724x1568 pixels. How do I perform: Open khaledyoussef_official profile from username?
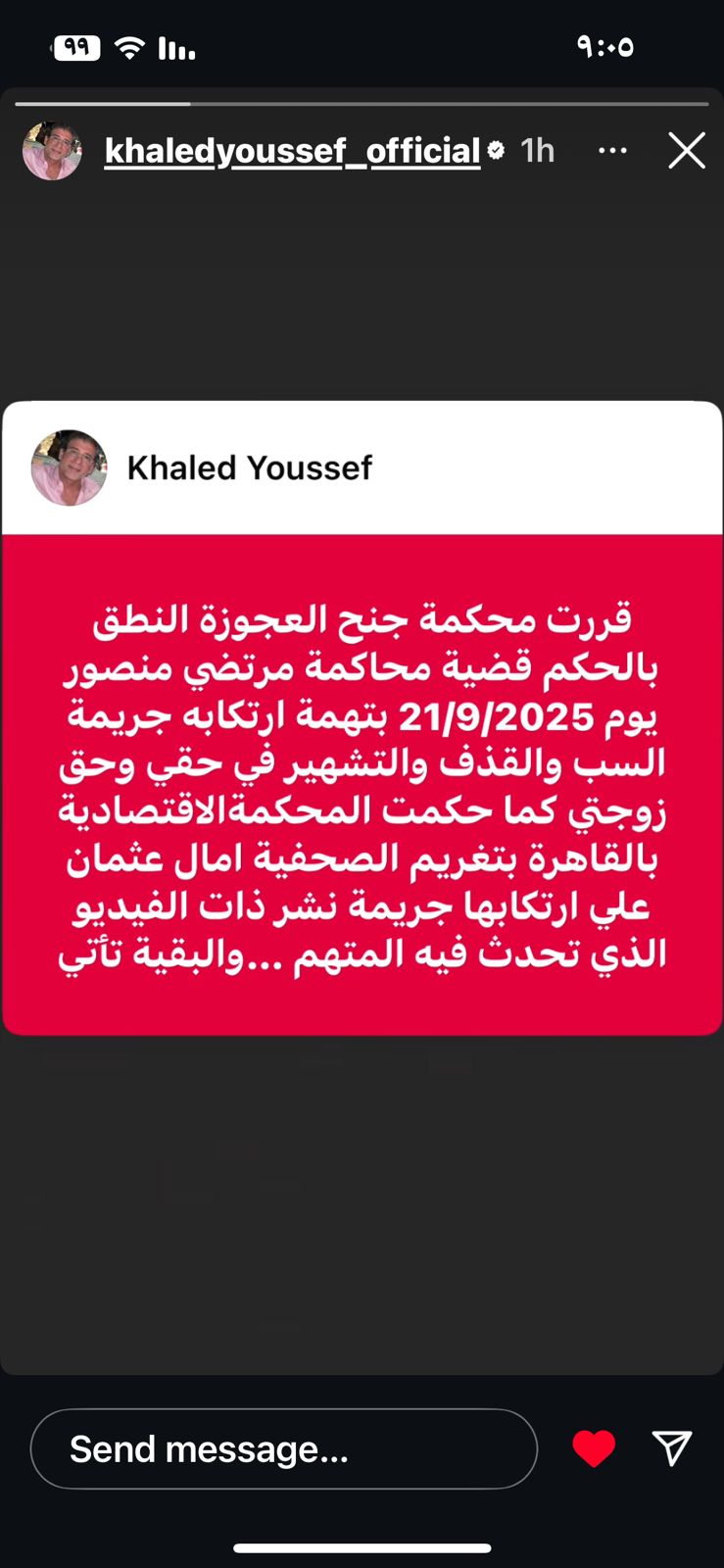[x=292, y=151]
